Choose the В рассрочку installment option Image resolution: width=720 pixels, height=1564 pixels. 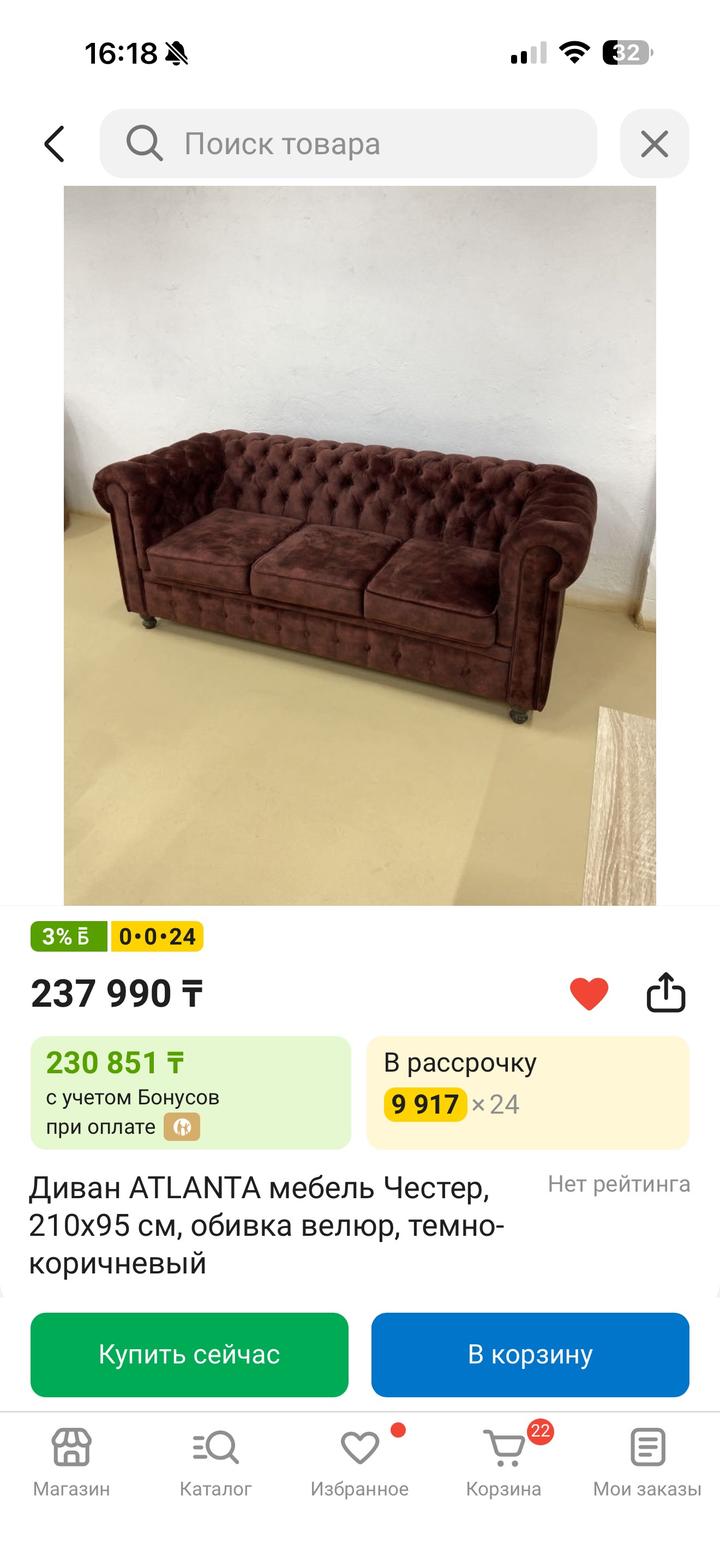[528, 1092]
